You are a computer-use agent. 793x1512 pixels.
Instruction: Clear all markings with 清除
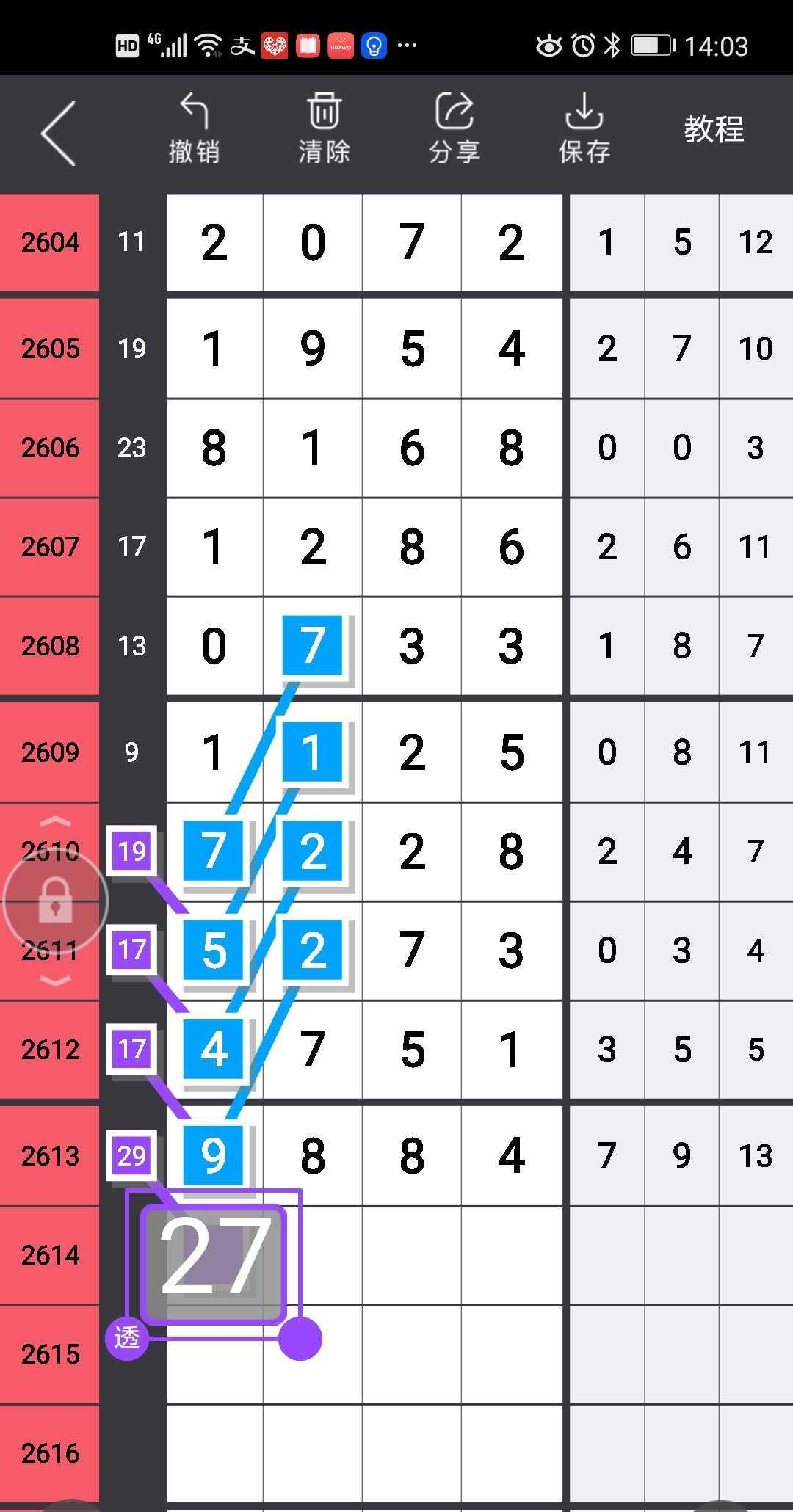324,129
